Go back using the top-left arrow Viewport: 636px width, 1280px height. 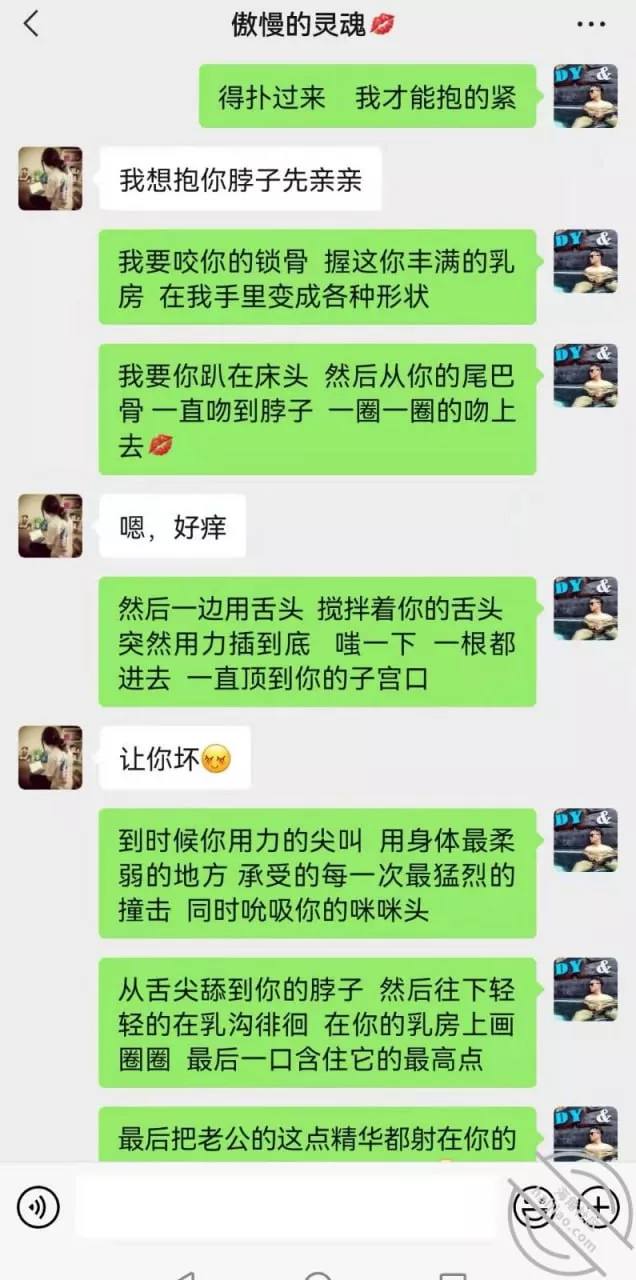[31, 24]
